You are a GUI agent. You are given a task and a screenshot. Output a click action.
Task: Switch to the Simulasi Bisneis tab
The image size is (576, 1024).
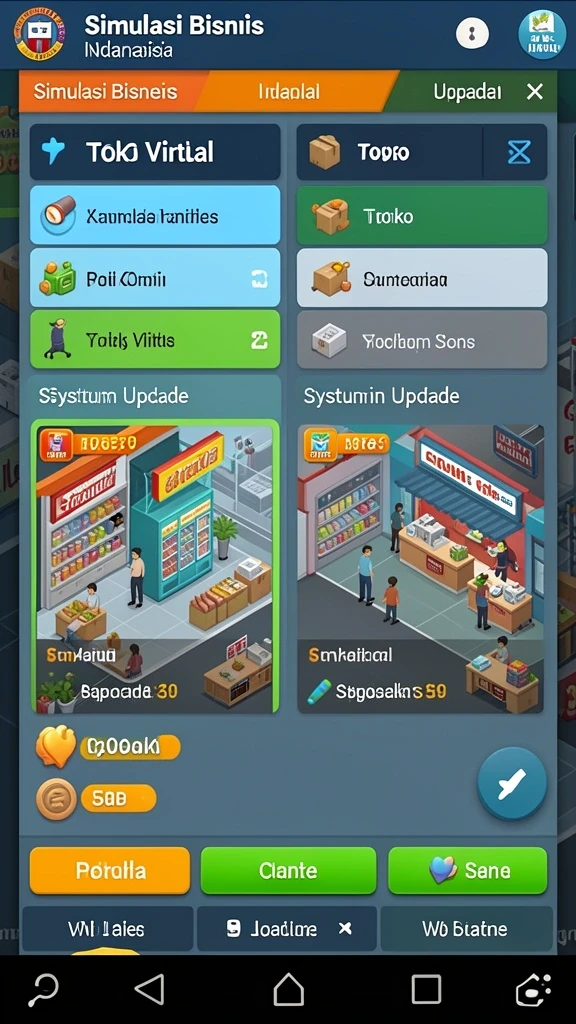point(108,91)
